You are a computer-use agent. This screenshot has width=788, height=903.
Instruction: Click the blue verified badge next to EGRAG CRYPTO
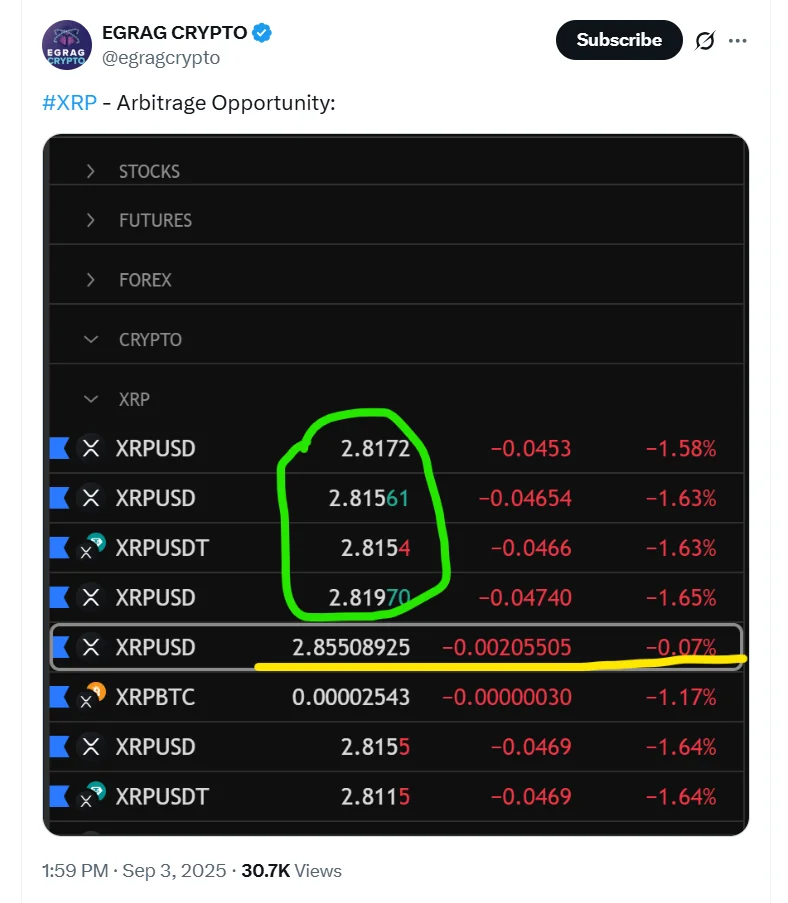point(260,31)
